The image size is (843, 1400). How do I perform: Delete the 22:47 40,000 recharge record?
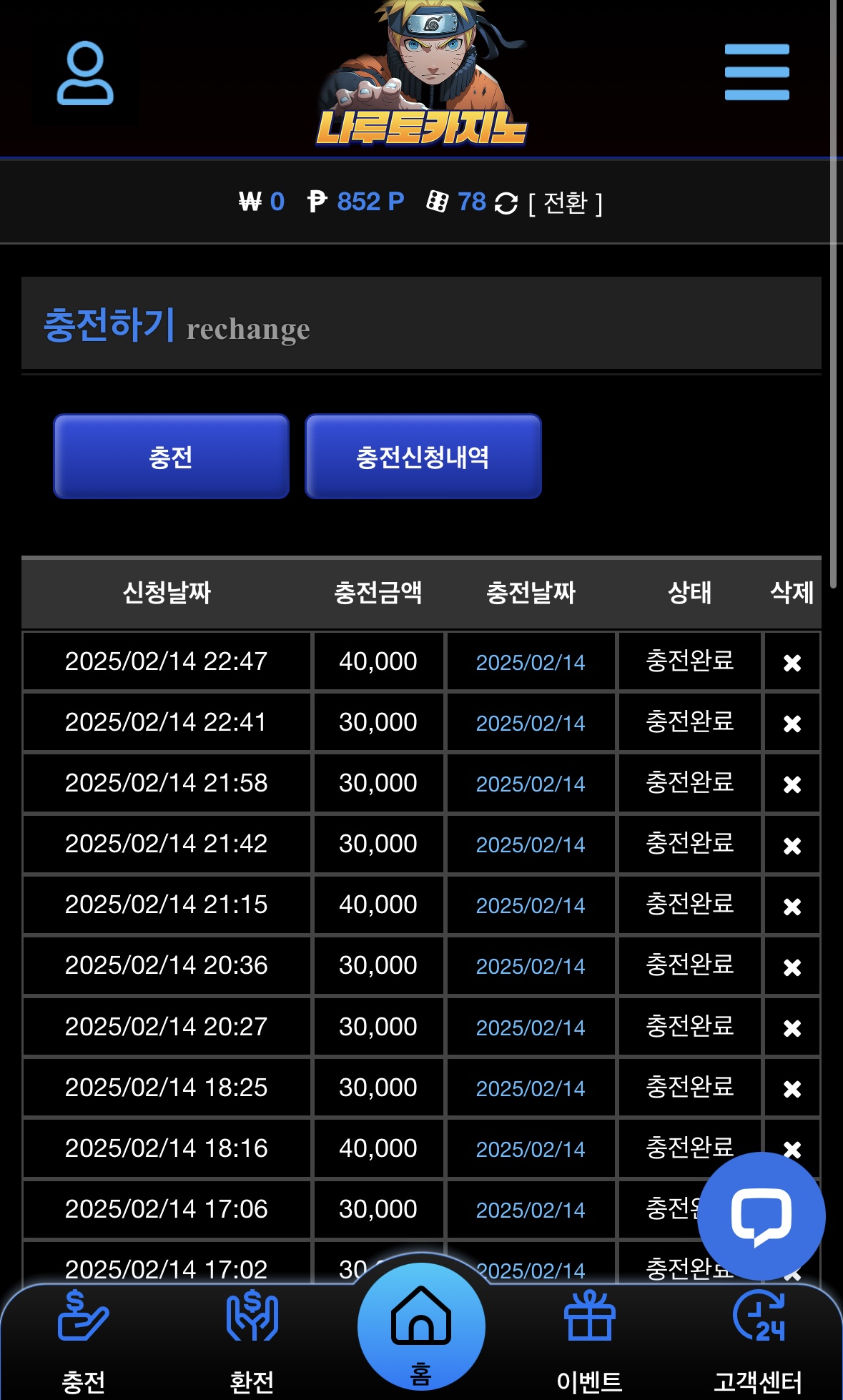click(792, 662)
